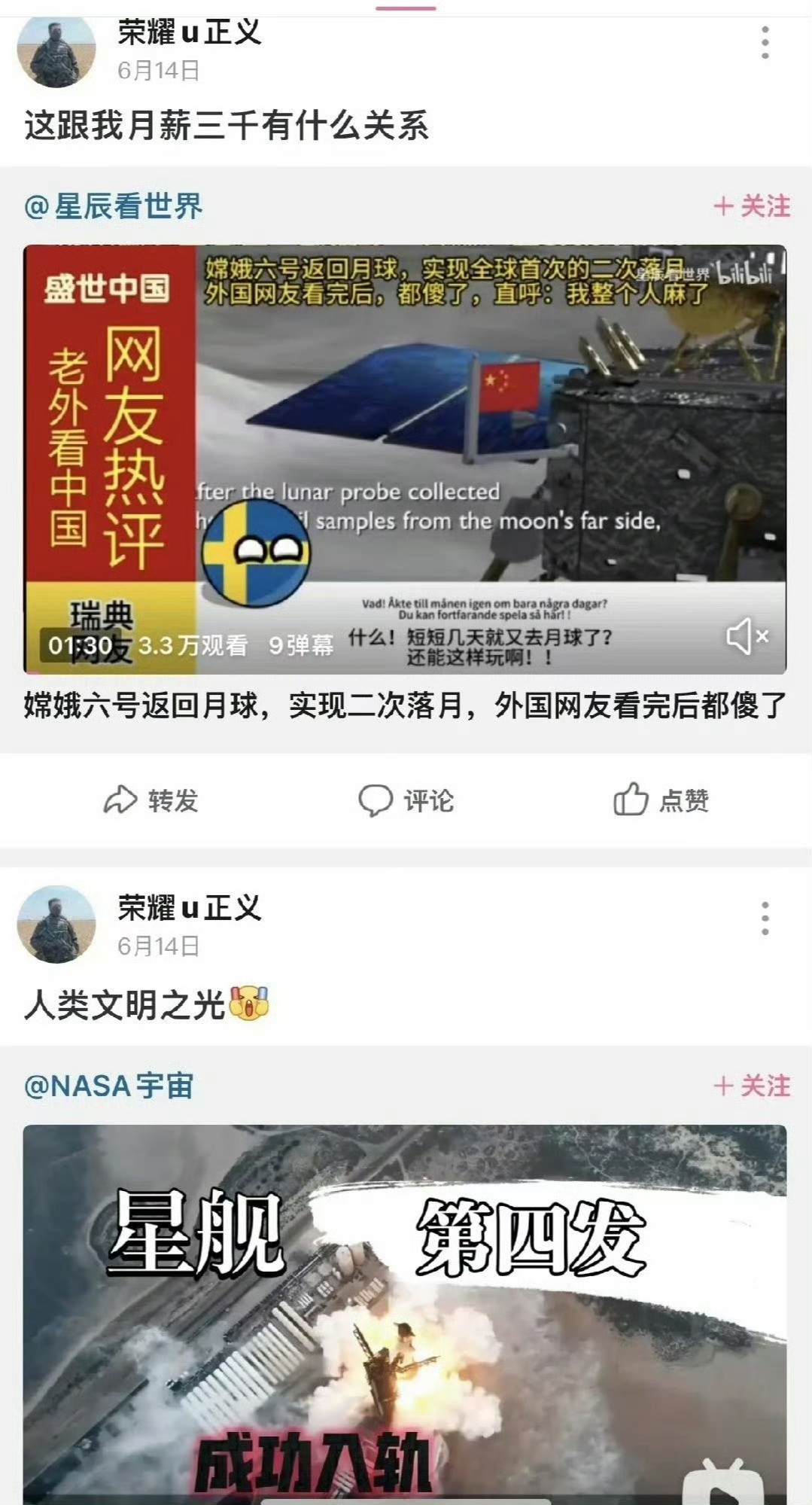Open the comment bubble icon
This screenshot has height=1505, width=812.
coord(376,800)
